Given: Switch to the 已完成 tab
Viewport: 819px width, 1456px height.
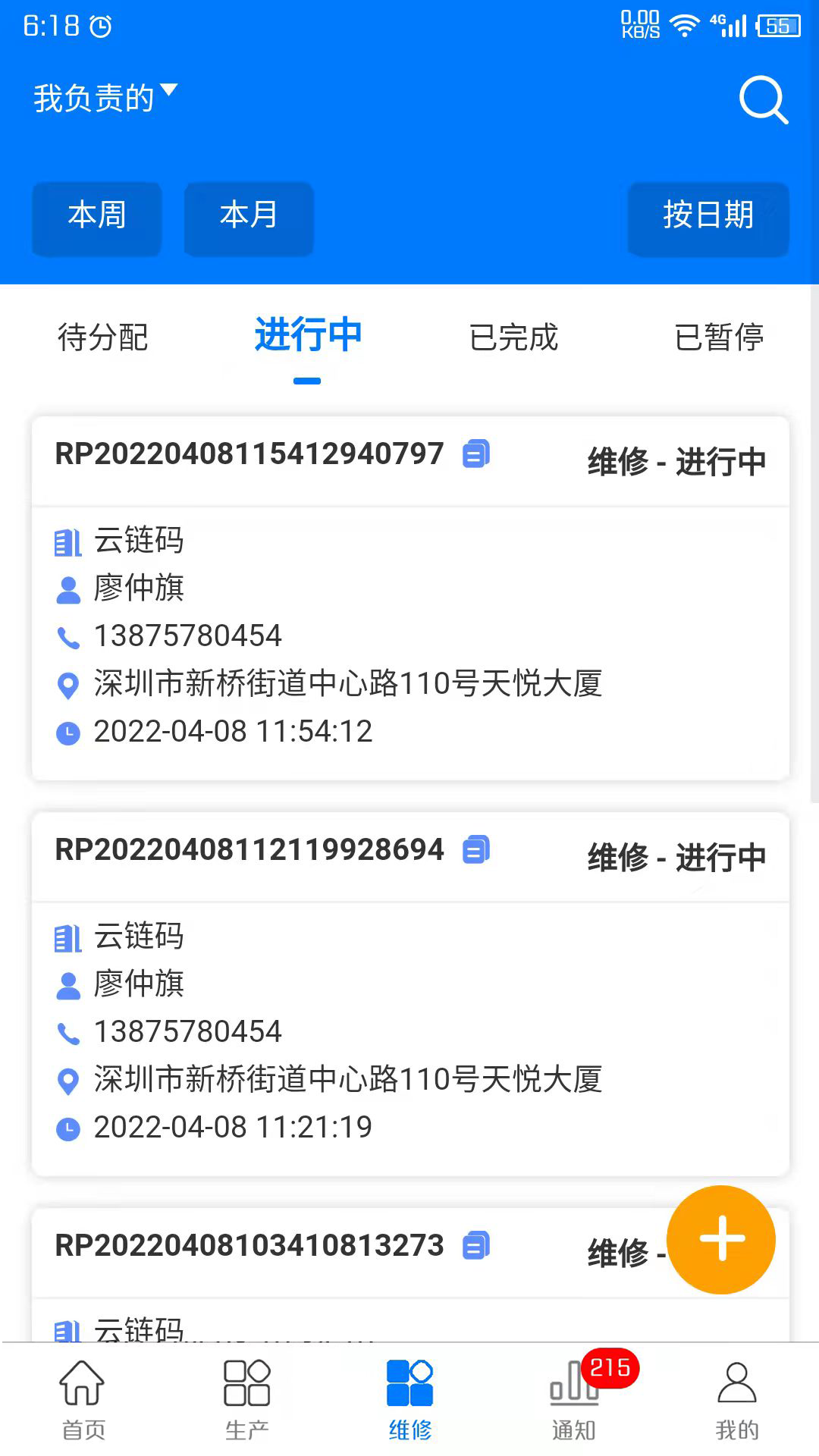Looking at the screenshot, I should 512,338.
